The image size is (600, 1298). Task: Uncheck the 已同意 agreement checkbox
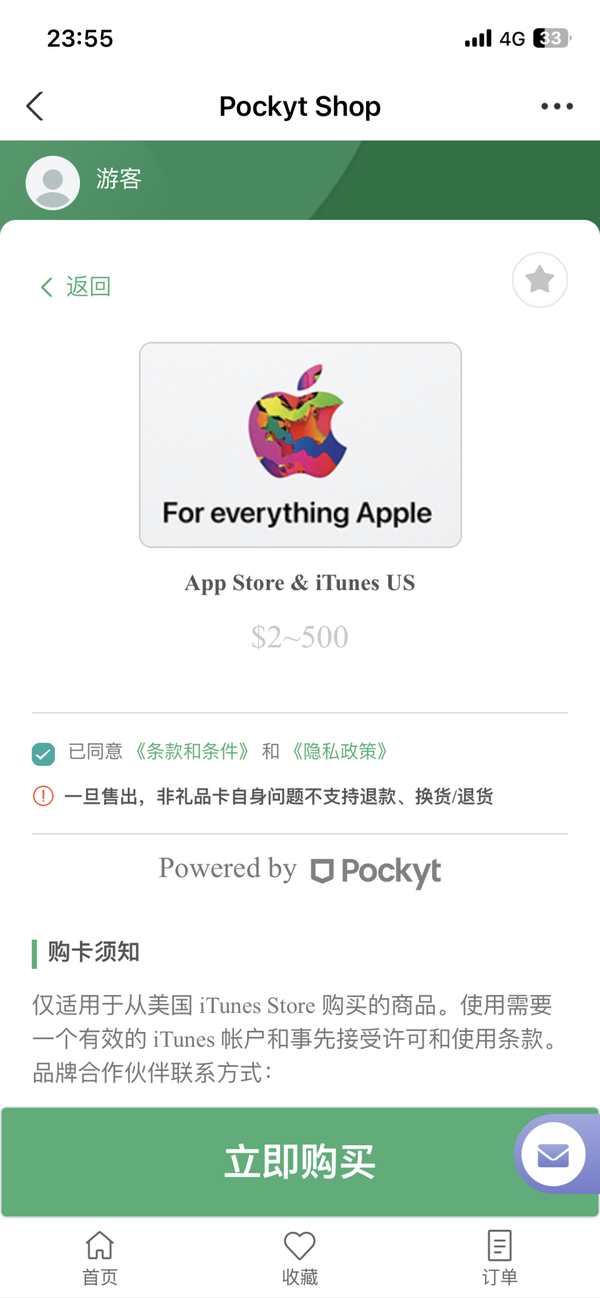(x=43, y=753)
